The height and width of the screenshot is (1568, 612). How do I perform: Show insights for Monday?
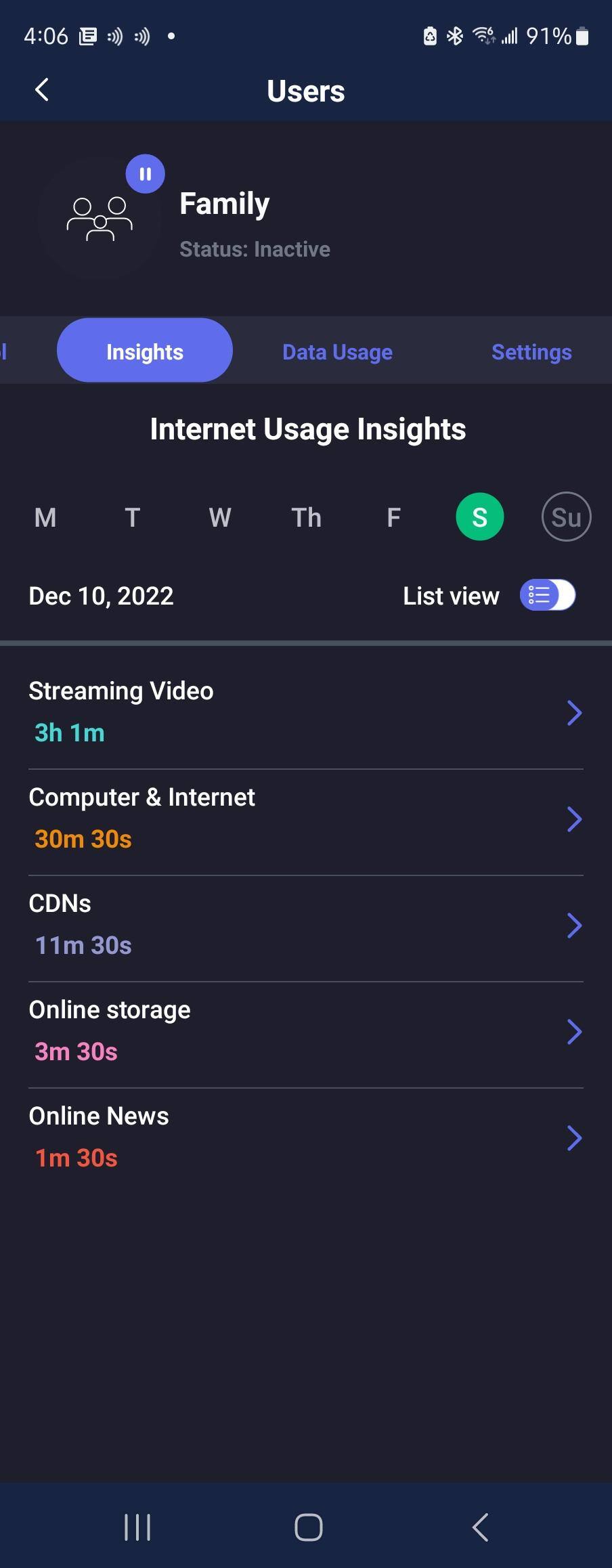click(x=45, y=517)
